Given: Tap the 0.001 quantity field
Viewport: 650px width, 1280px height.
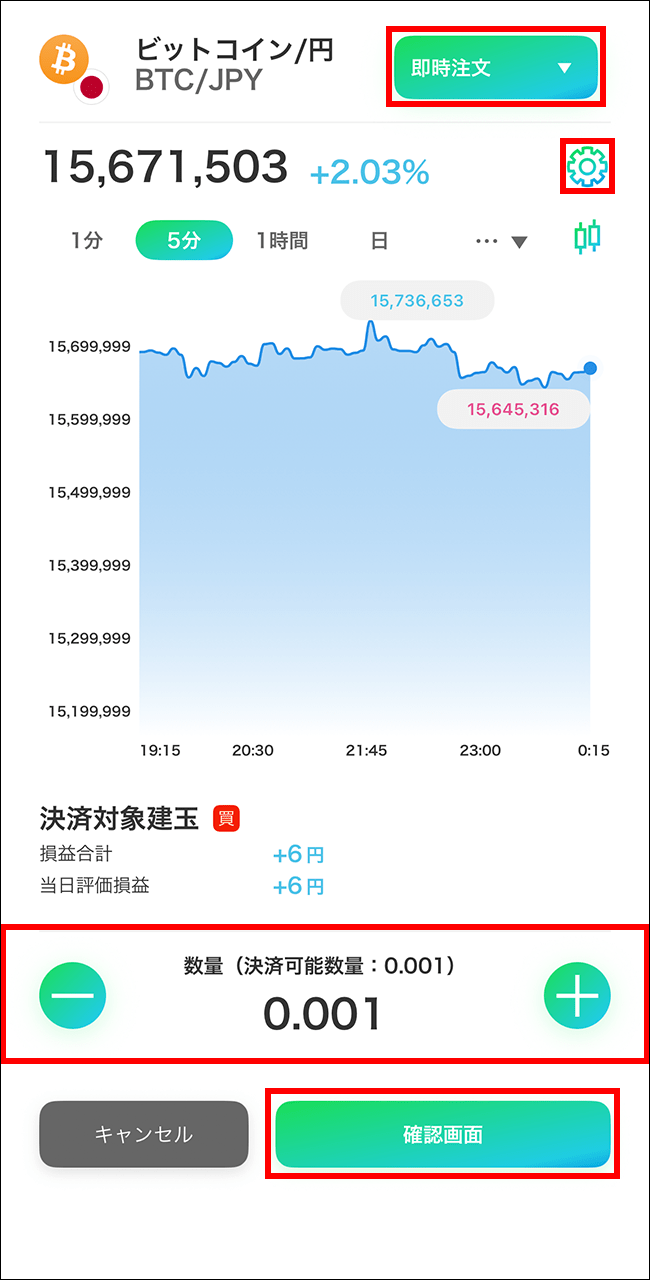Looking at the screenshot, I should [x=323, y=1014].
